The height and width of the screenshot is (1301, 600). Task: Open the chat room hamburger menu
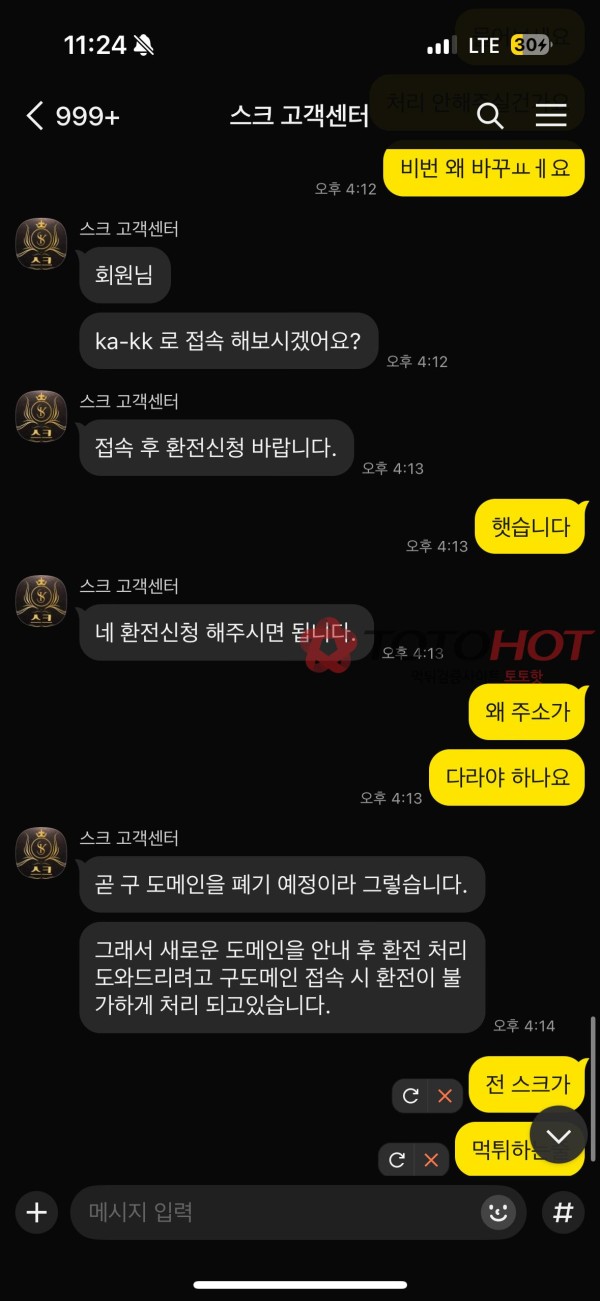click(551, 116)
